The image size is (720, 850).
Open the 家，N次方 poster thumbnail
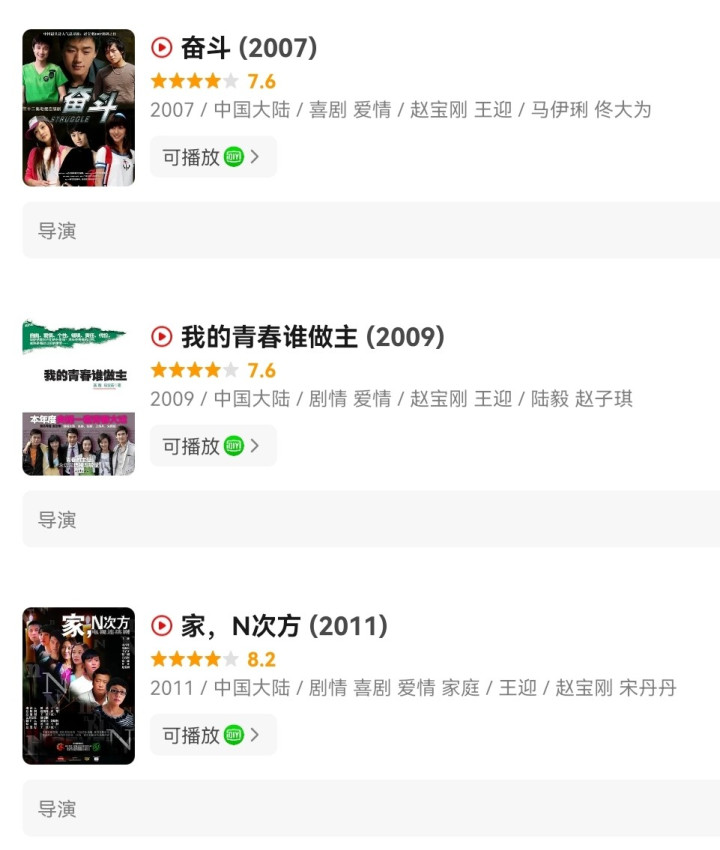point(78,686)
